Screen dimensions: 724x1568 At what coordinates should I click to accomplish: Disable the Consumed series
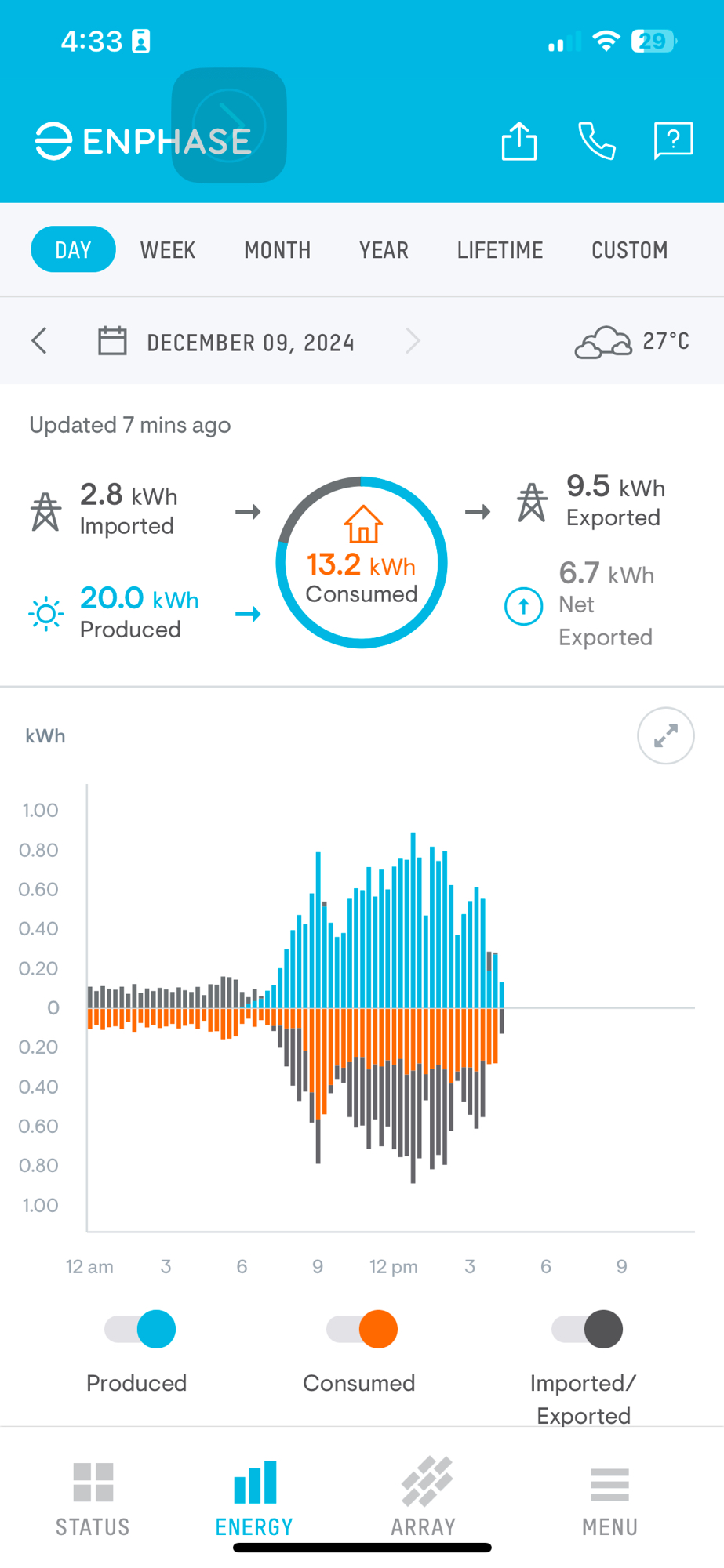(362, 1330)
